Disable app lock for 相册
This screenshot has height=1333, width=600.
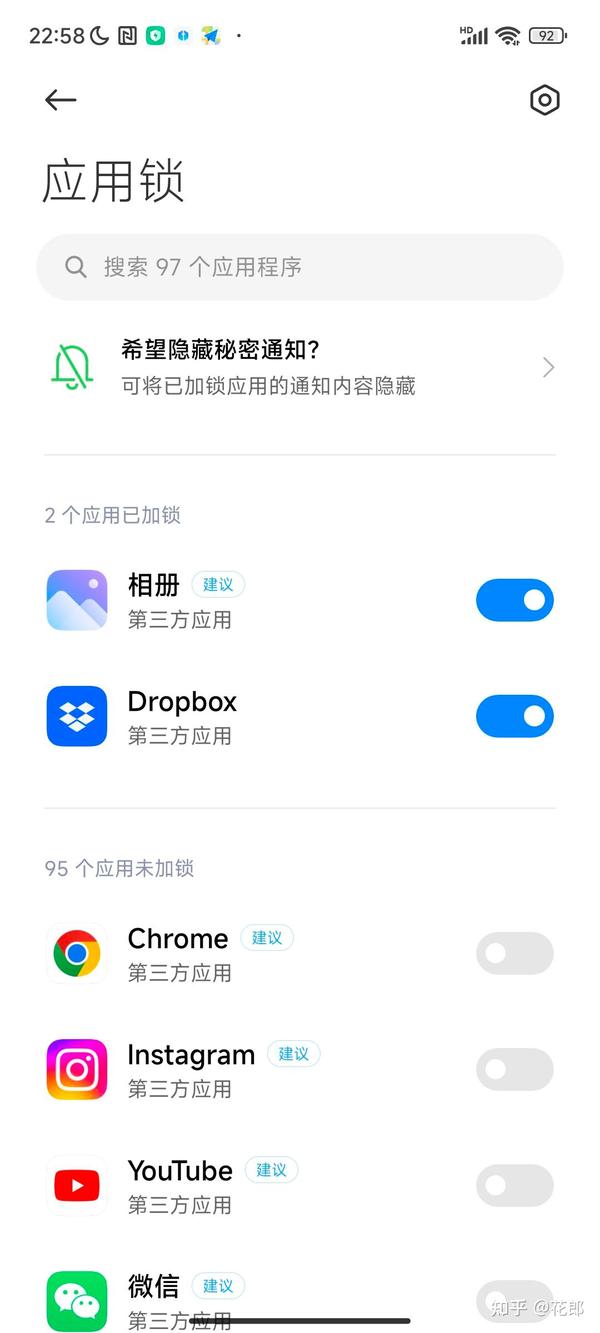515,600
